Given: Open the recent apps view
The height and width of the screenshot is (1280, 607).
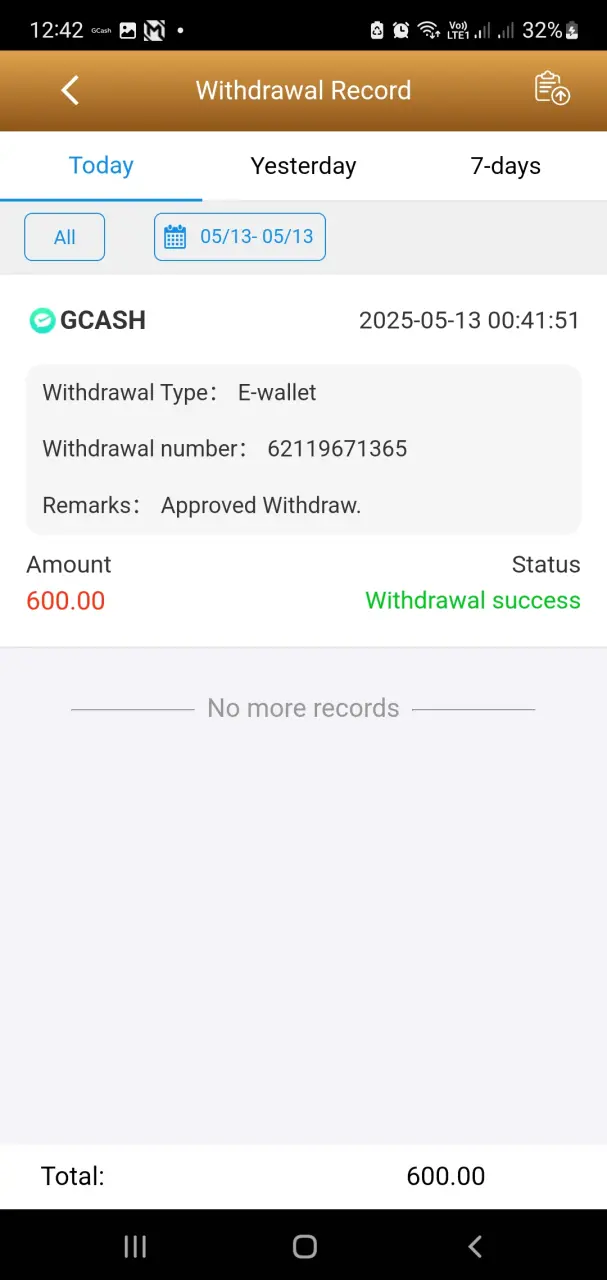Looking at the screenshot, I should (135, 1246).
